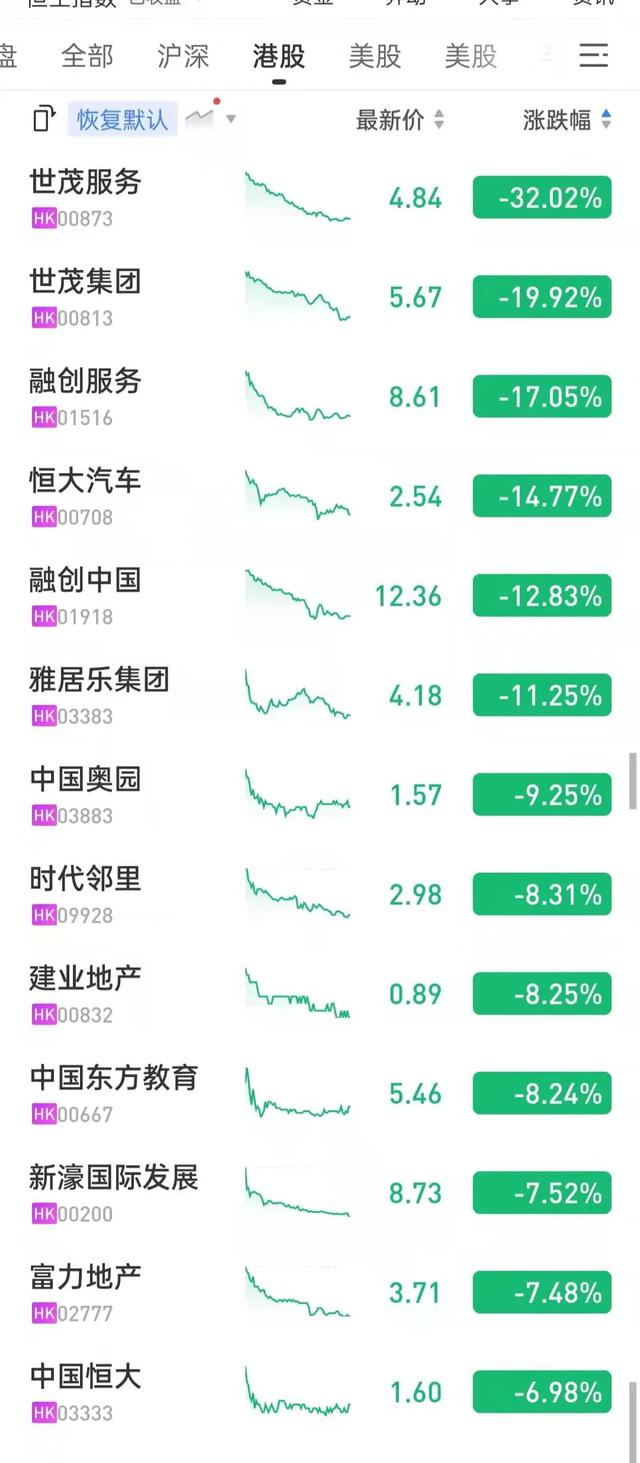View 融创中国 stock details
Screen dimensions: 640x1463
click(x=320, y=596)
